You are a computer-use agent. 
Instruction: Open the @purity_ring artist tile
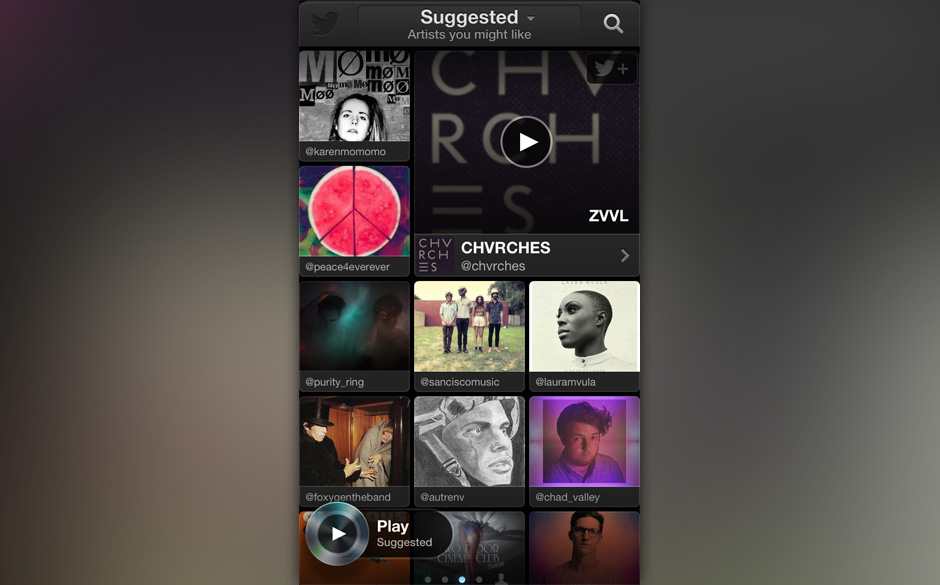click(x=354, y=335)
